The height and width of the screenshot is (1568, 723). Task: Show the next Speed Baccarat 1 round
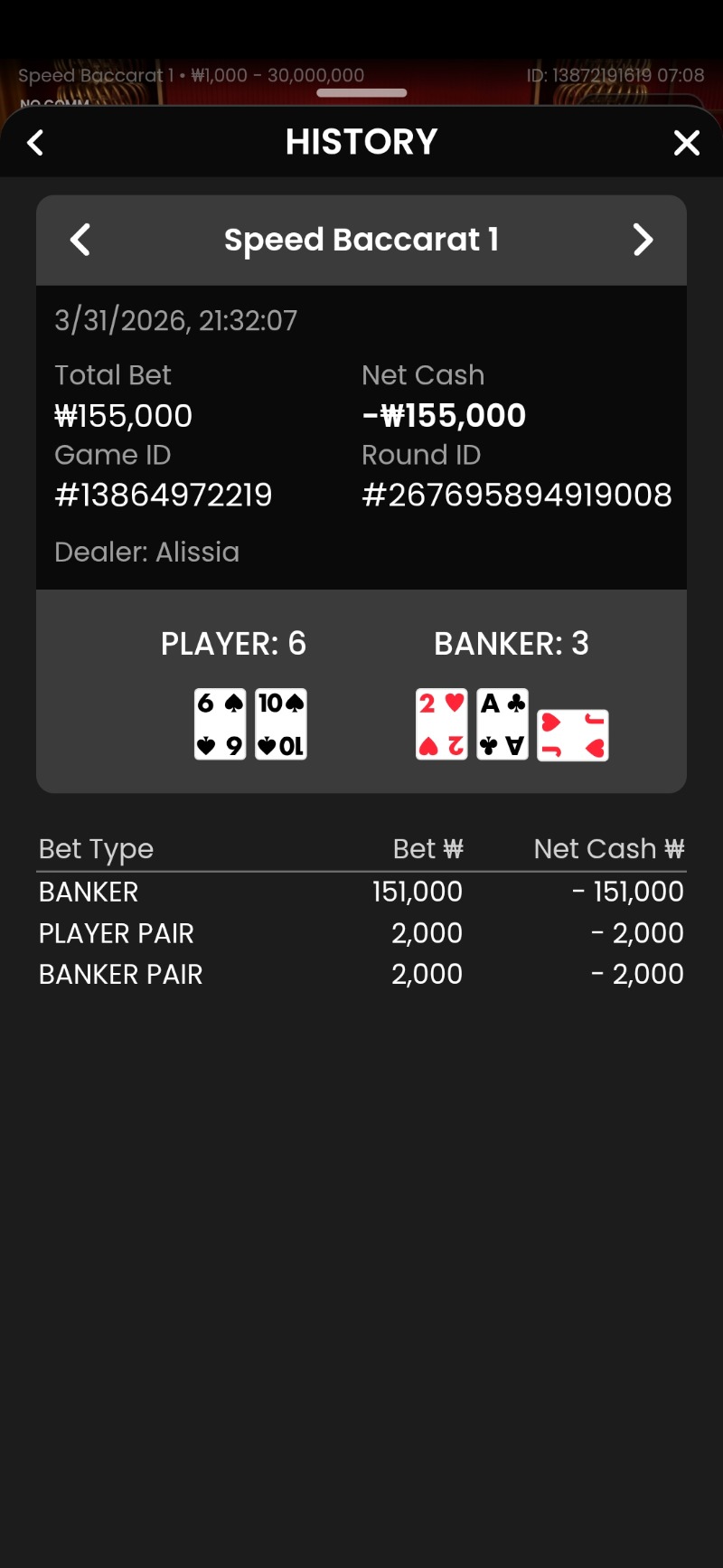(x=643, y=240)
